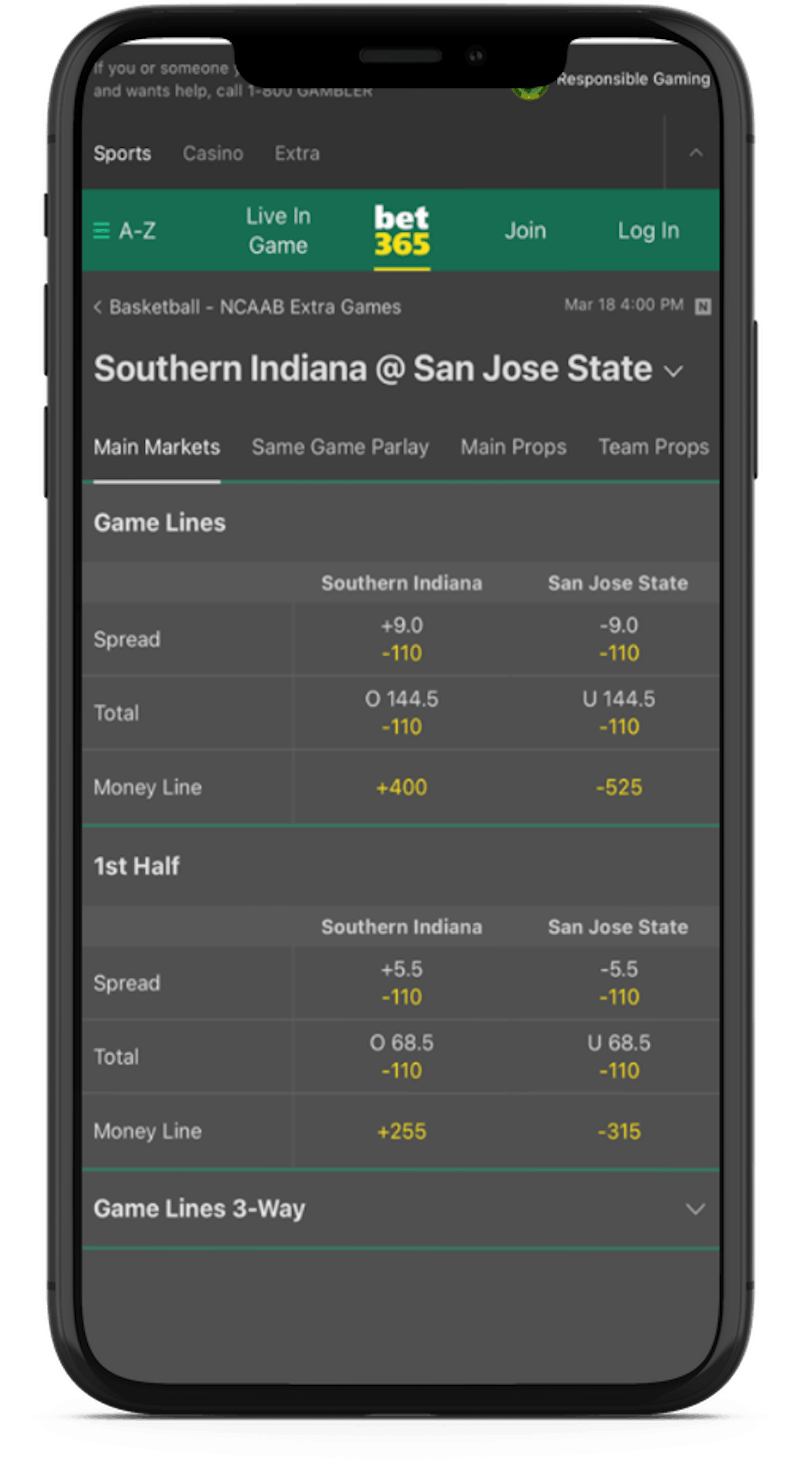Image resolution: width=800 pixels, height=1473 pixels.
Task: Go back to Basketball - NCAAB Extra Games
Action: 247,307
